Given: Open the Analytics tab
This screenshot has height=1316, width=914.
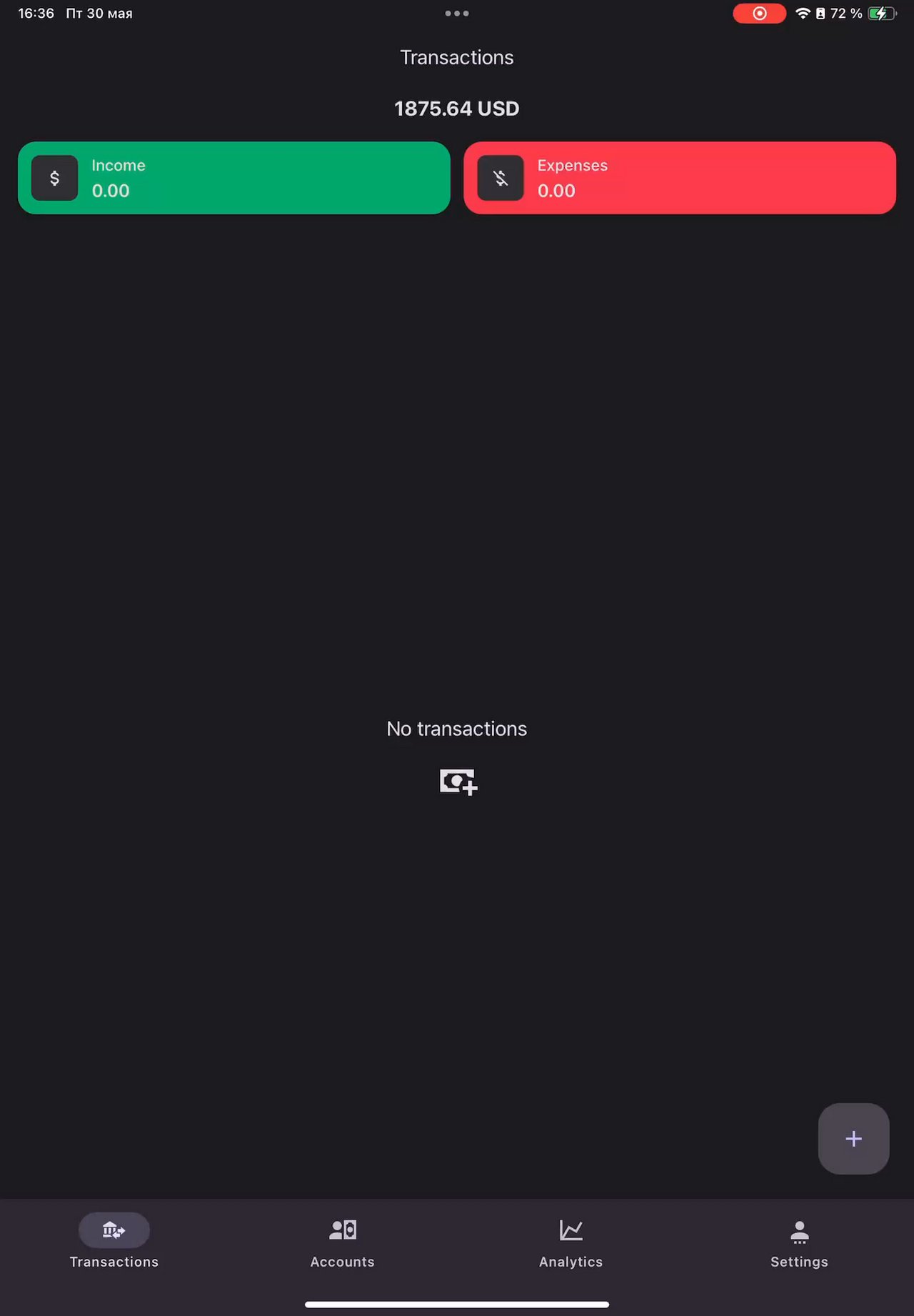Looking at the screenshot, I should click(x=571, y=1243).
